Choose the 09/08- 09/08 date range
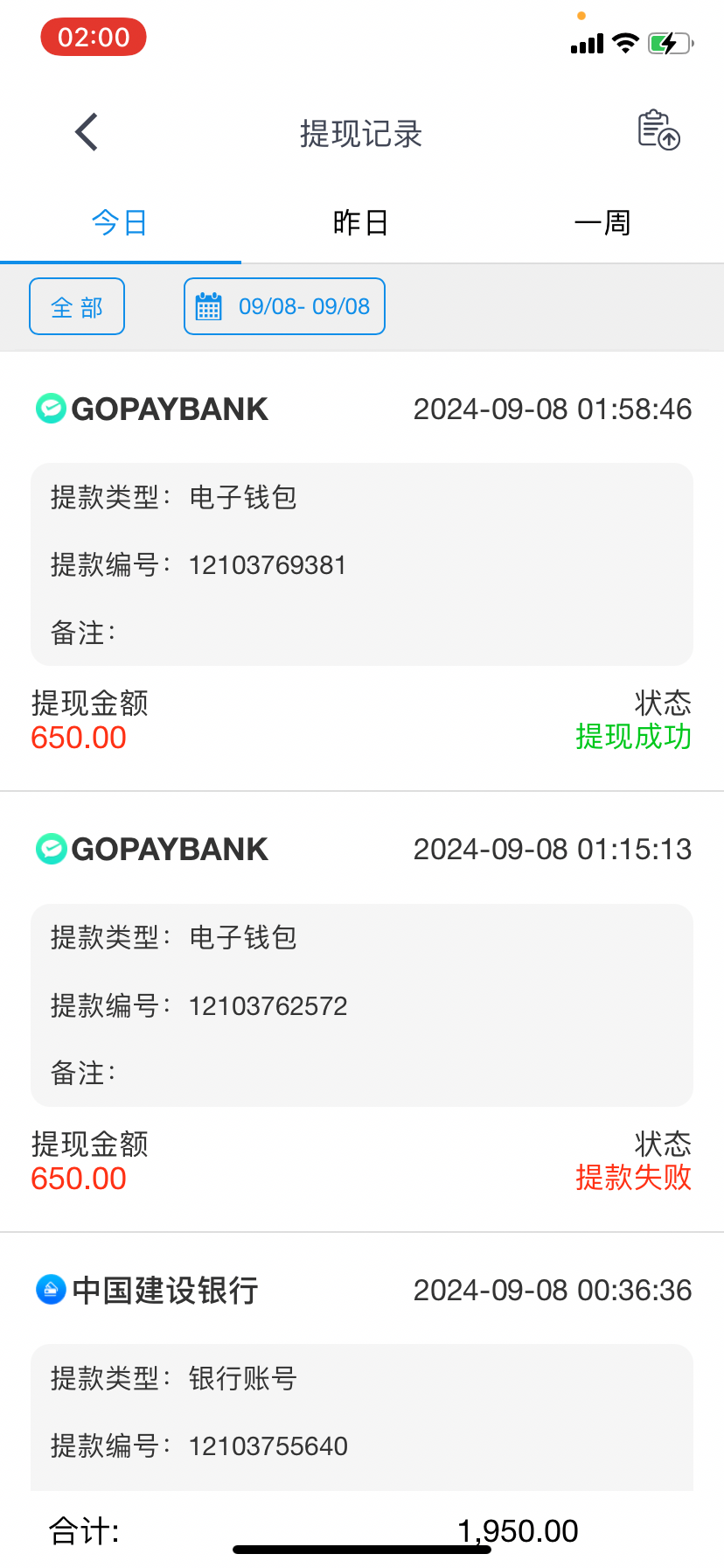724x1568 pixels. click(x=284, y=307)
